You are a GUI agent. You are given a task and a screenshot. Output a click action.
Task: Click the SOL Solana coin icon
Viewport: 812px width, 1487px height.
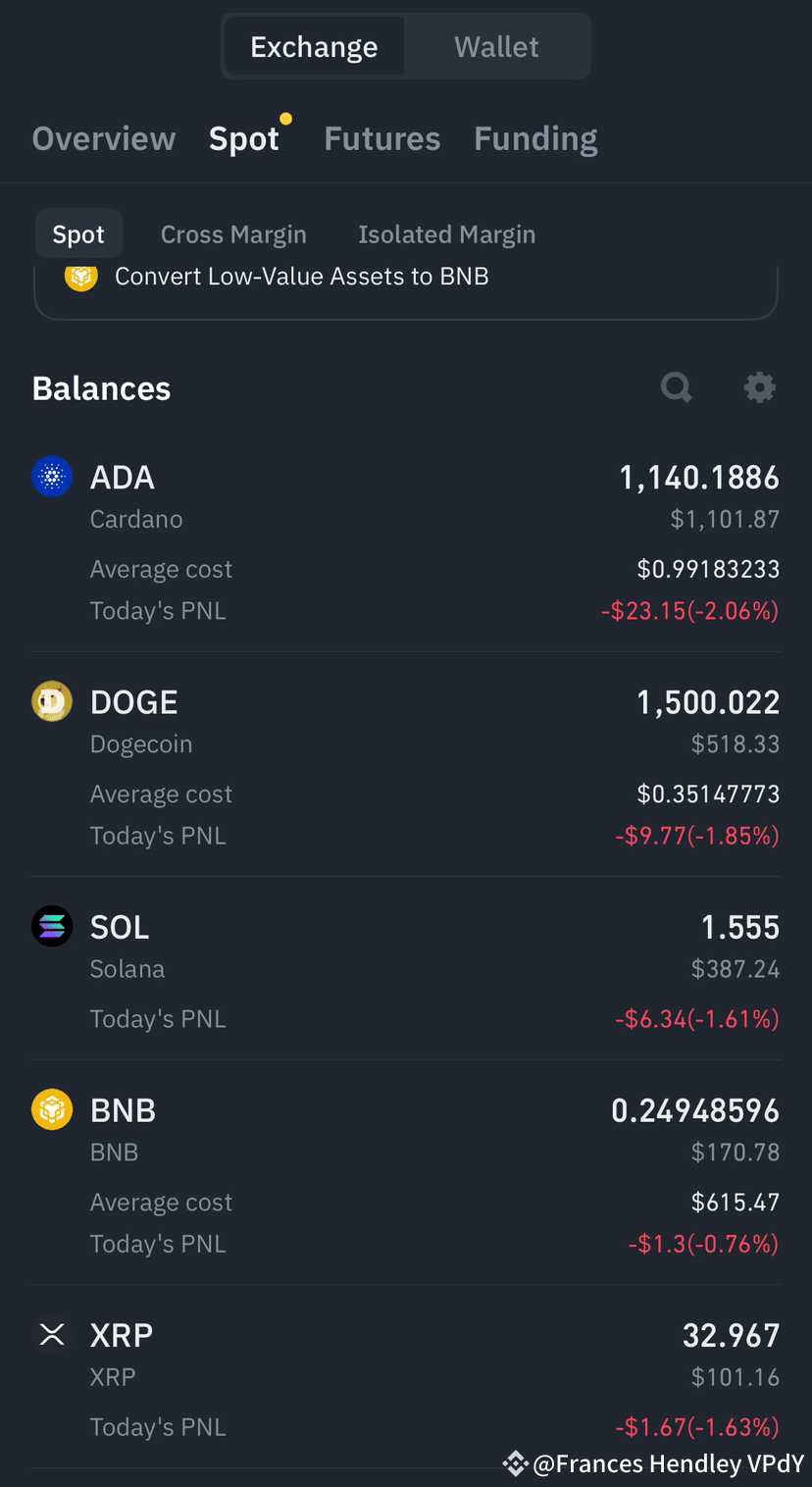[52, 926]
